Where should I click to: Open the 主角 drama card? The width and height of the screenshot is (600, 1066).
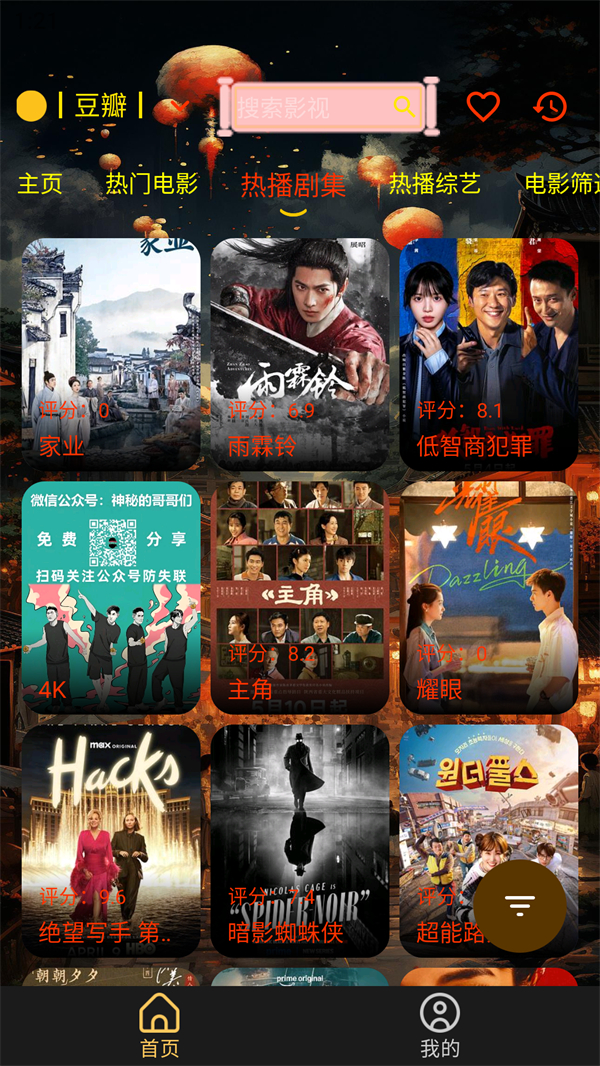click(300, 598)
